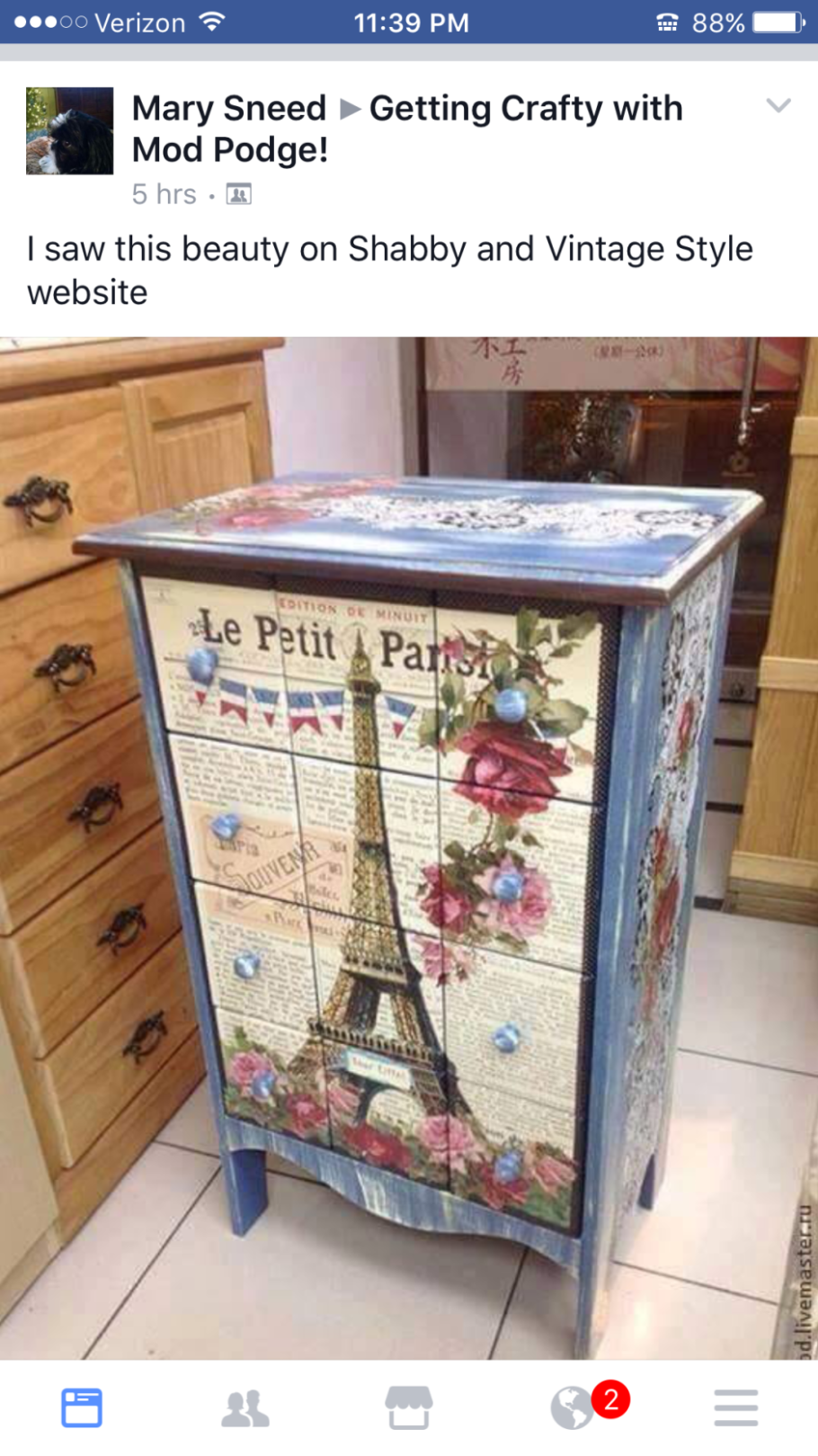Open the Getting Crafty with Mod Podge group
The width and height of the screenshot is (818, 1456).
[526, 109]
